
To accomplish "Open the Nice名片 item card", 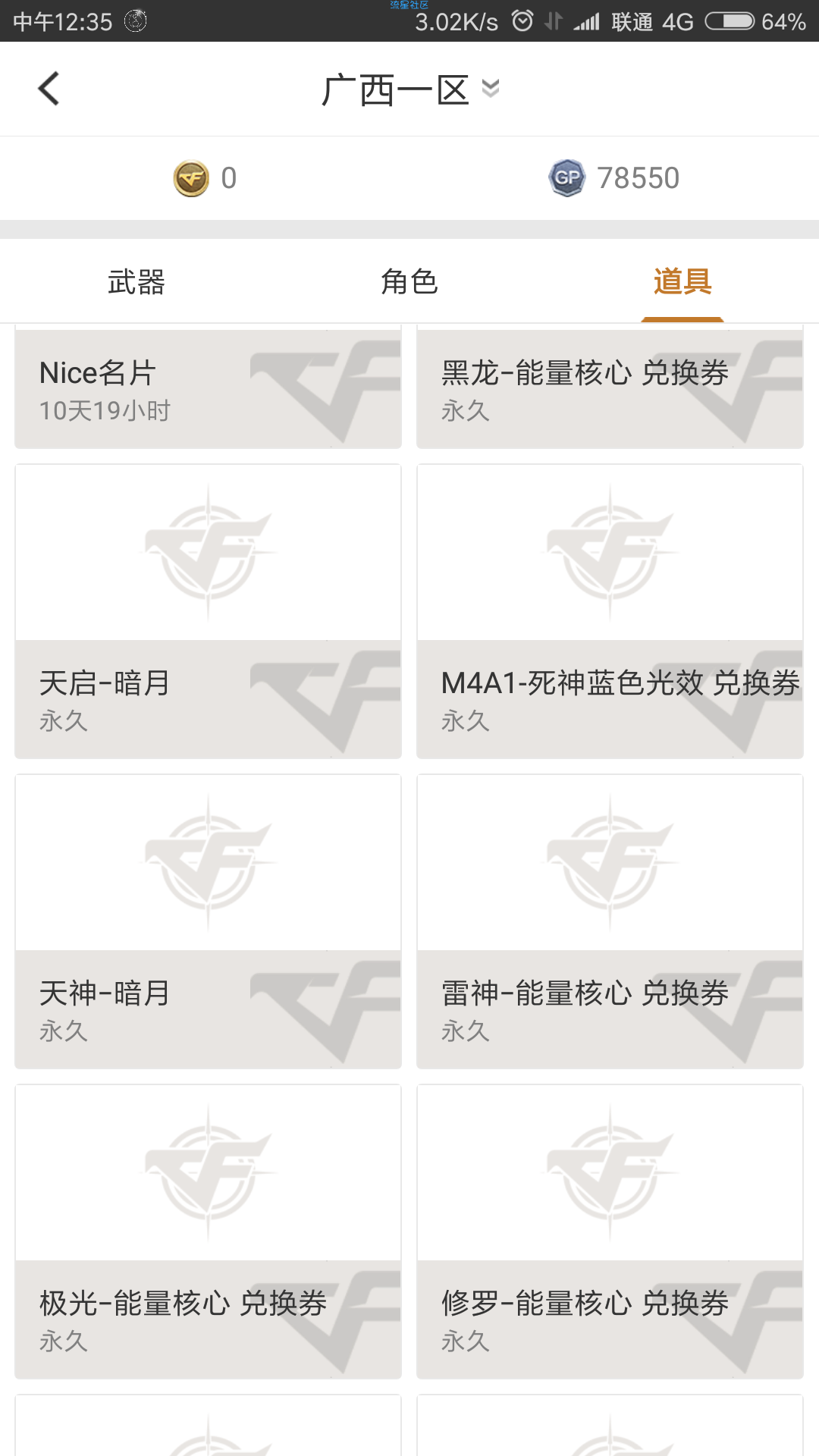I will (x=208, y=388).
